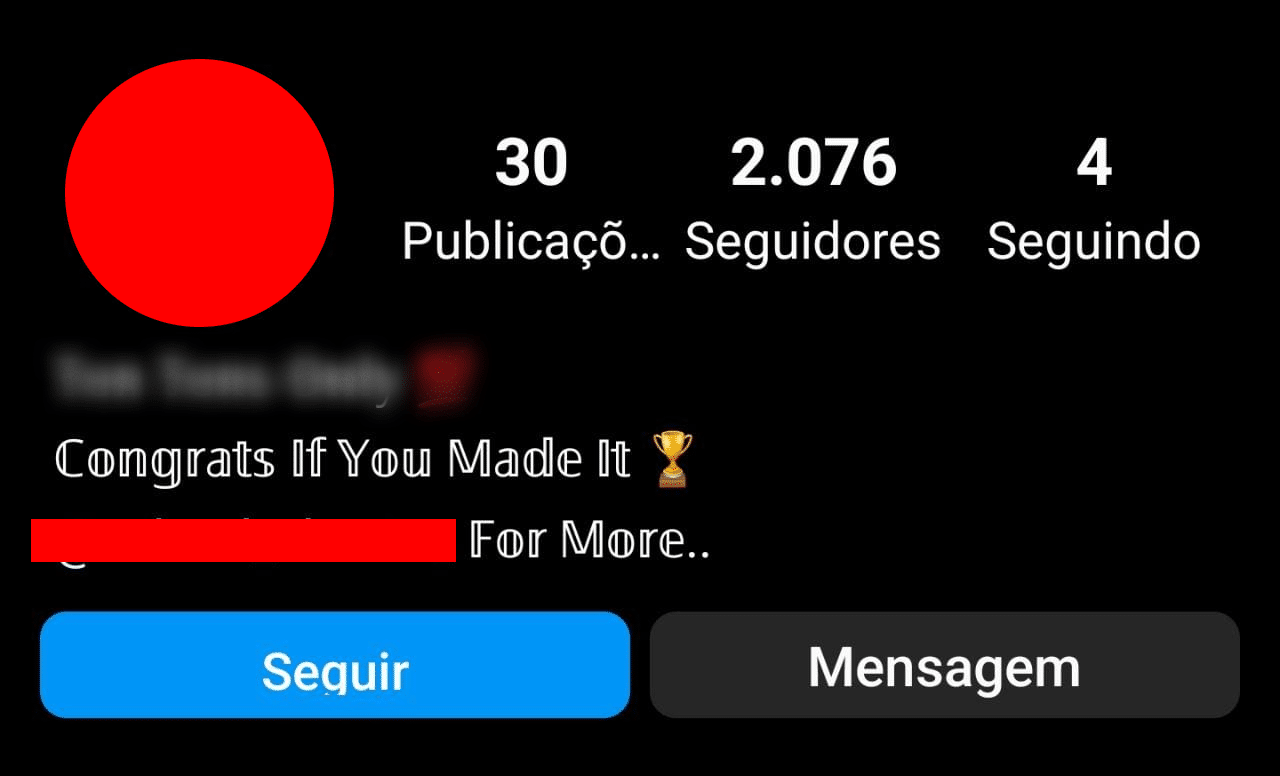Open the 2.076 Seguidores list
1280x776 pixels.
click(812, 200)
